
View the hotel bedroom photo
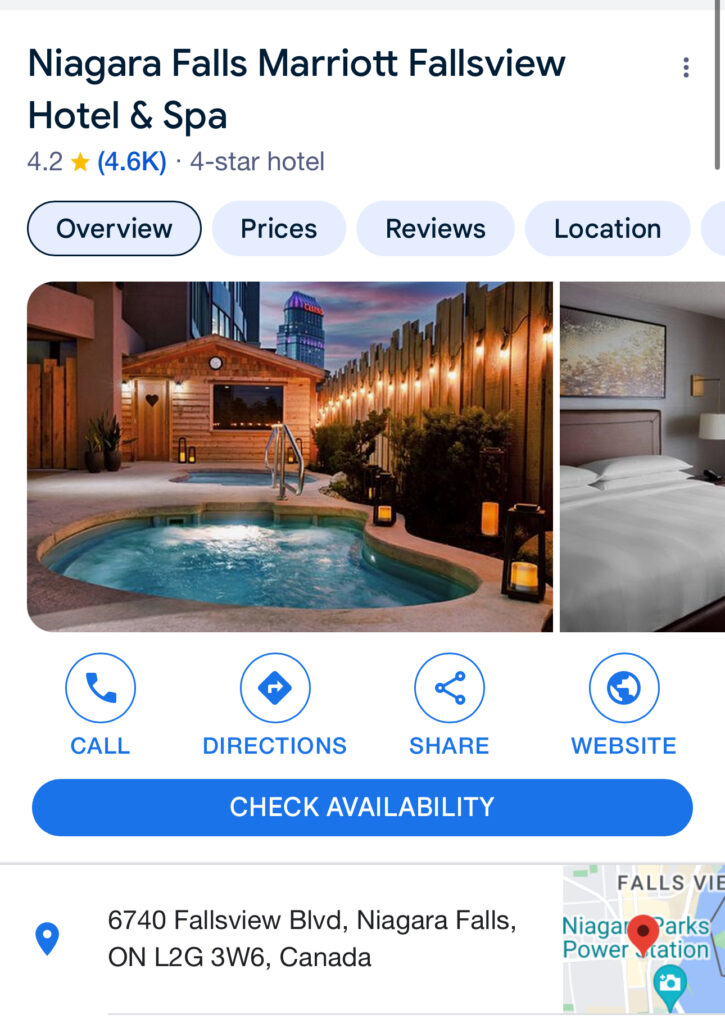(x=642, y=457)
